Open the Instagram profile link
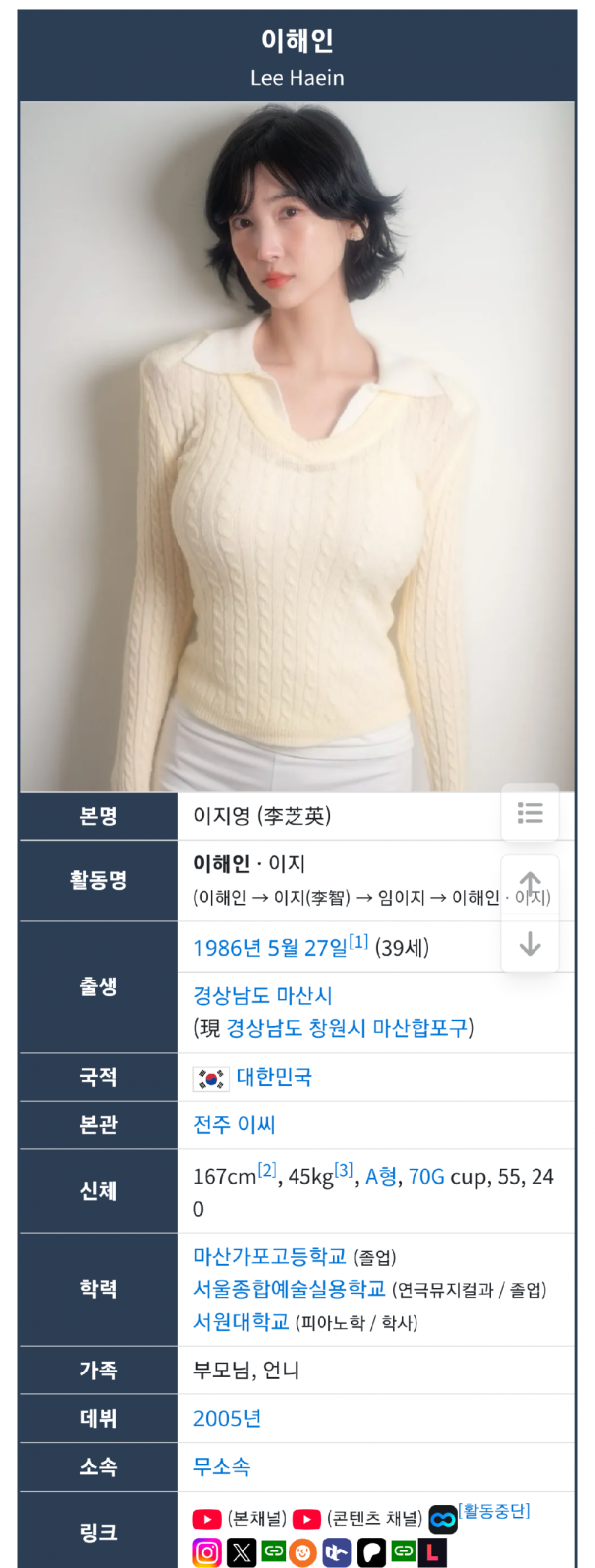This screenshot has height=1568, width=595. point(207,1551)
